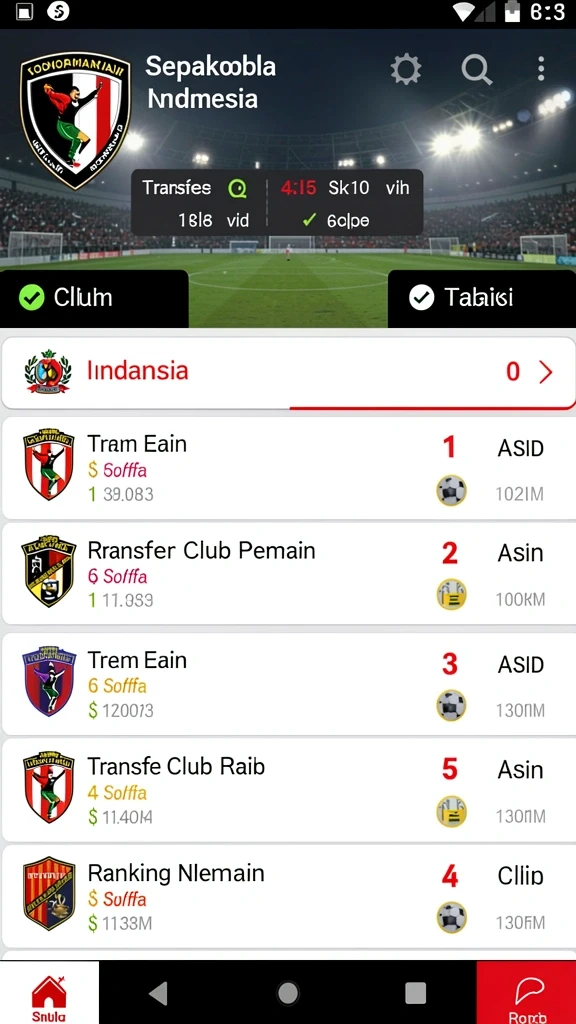Viewport: 576px width, 1024px height.
Task: Open Rransfer Club Pemain entry
Action: 288,573
